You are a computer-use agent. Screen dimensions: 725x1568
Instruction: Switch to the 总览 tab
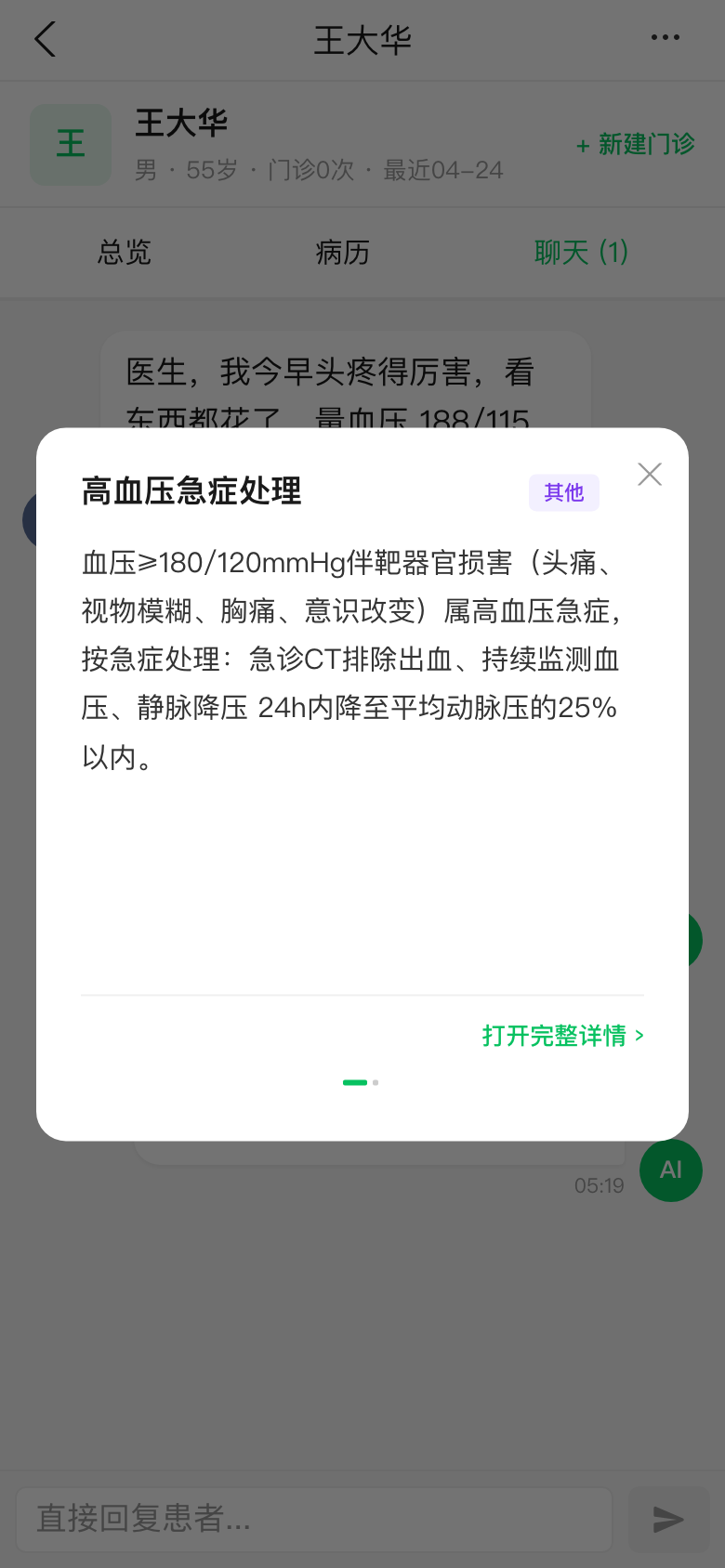coord(125,252)
